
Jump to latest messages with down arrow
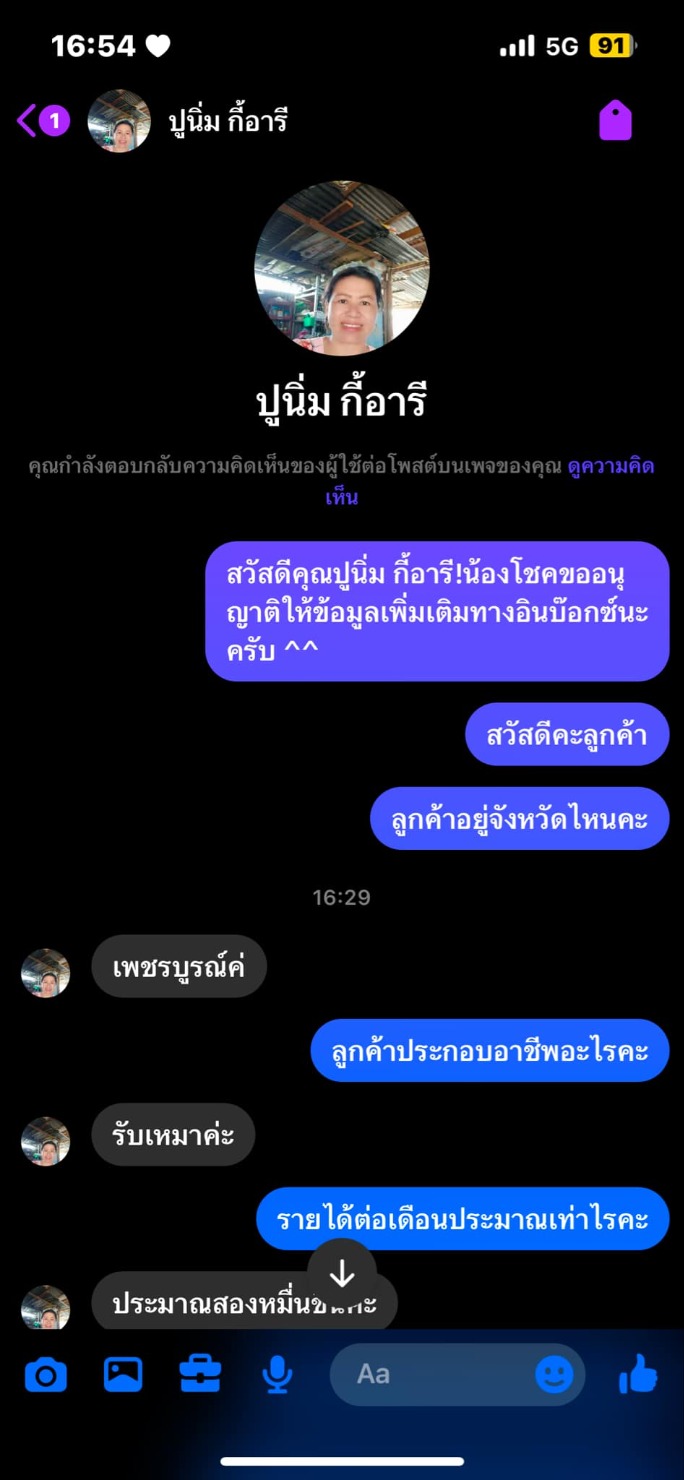point(342,1273)
